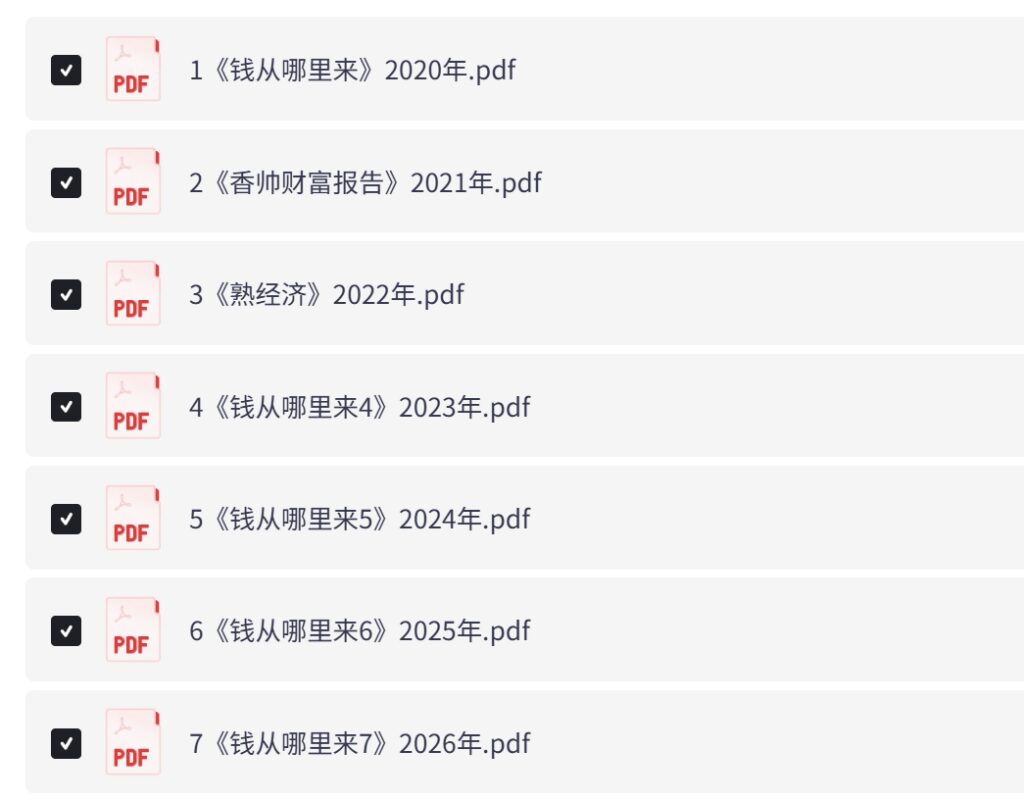Toggle checkbox for 4《钱从哪里来4》2023年.pdf
The height and width of the screenshot is (801, 1024).
coord(66,407)
